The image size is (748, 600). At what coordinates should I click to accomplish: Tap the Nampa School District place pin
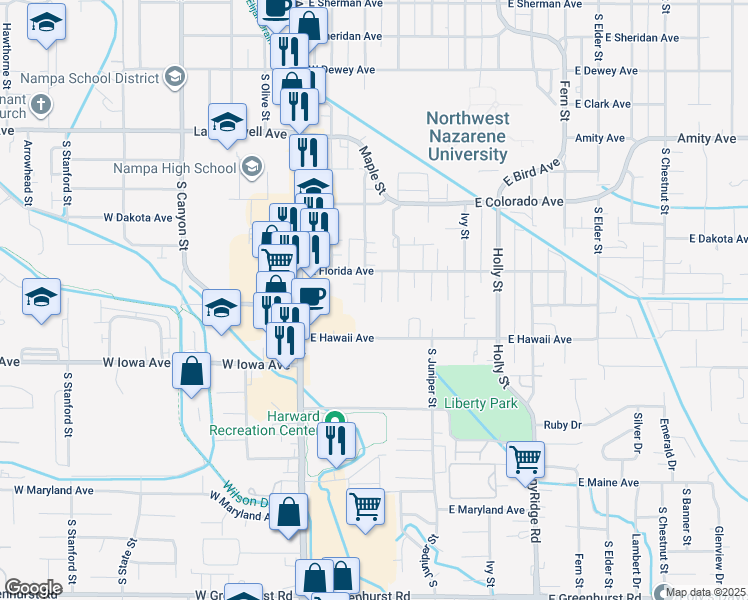pyautogui.click(x=175, y=77)
